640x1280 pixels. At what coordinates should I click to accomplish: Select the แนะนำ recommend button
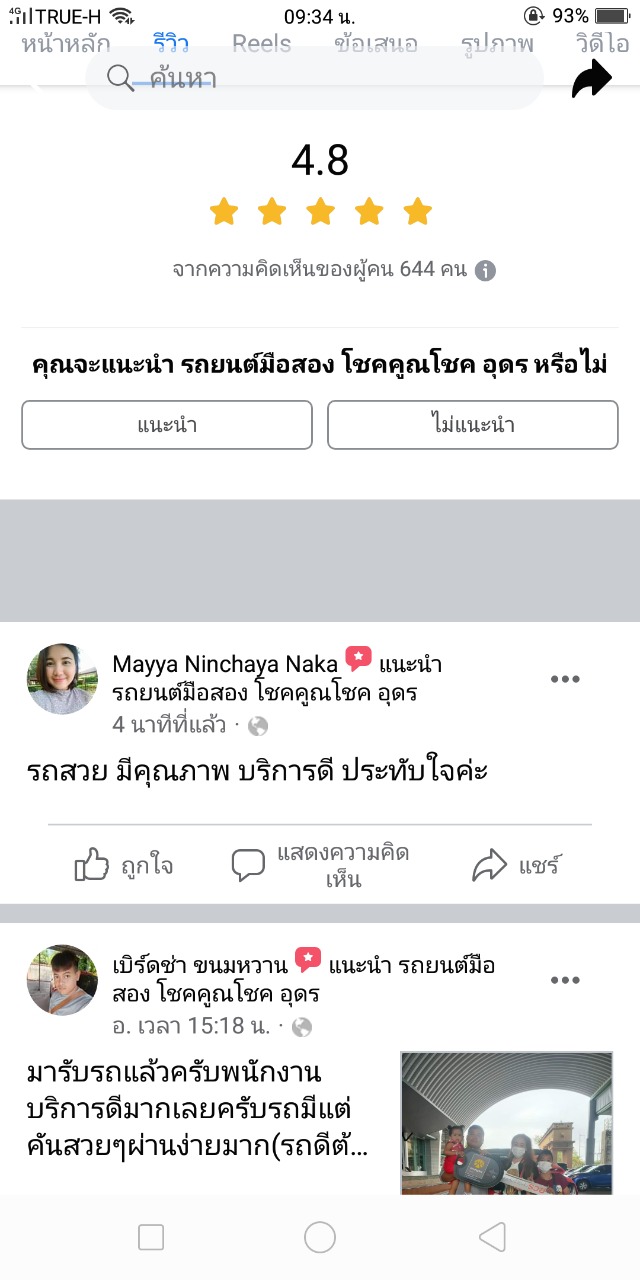click(167, 425)
